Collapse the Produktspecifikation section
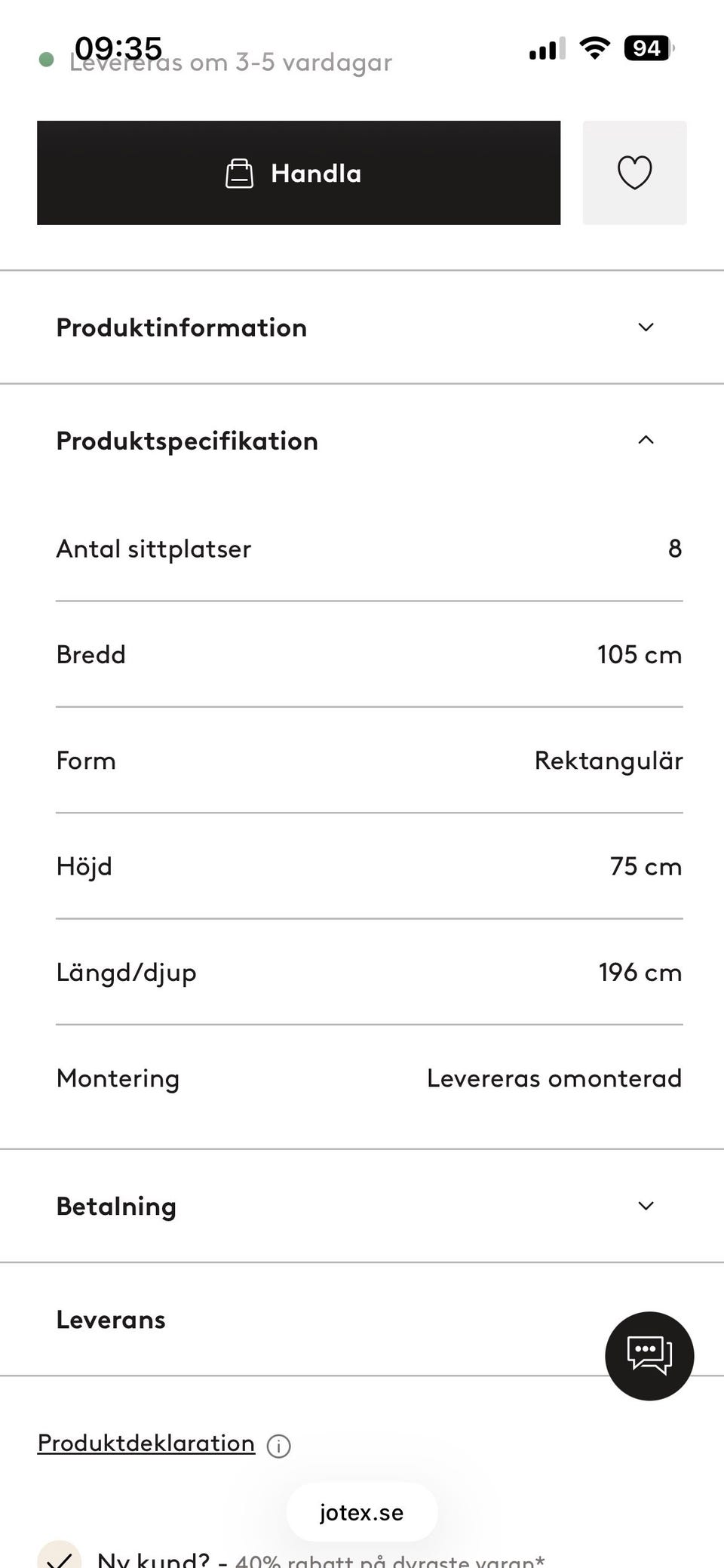Image resolution: width=724 pixels, height=1568 pixels. click(x=362, y=441)
